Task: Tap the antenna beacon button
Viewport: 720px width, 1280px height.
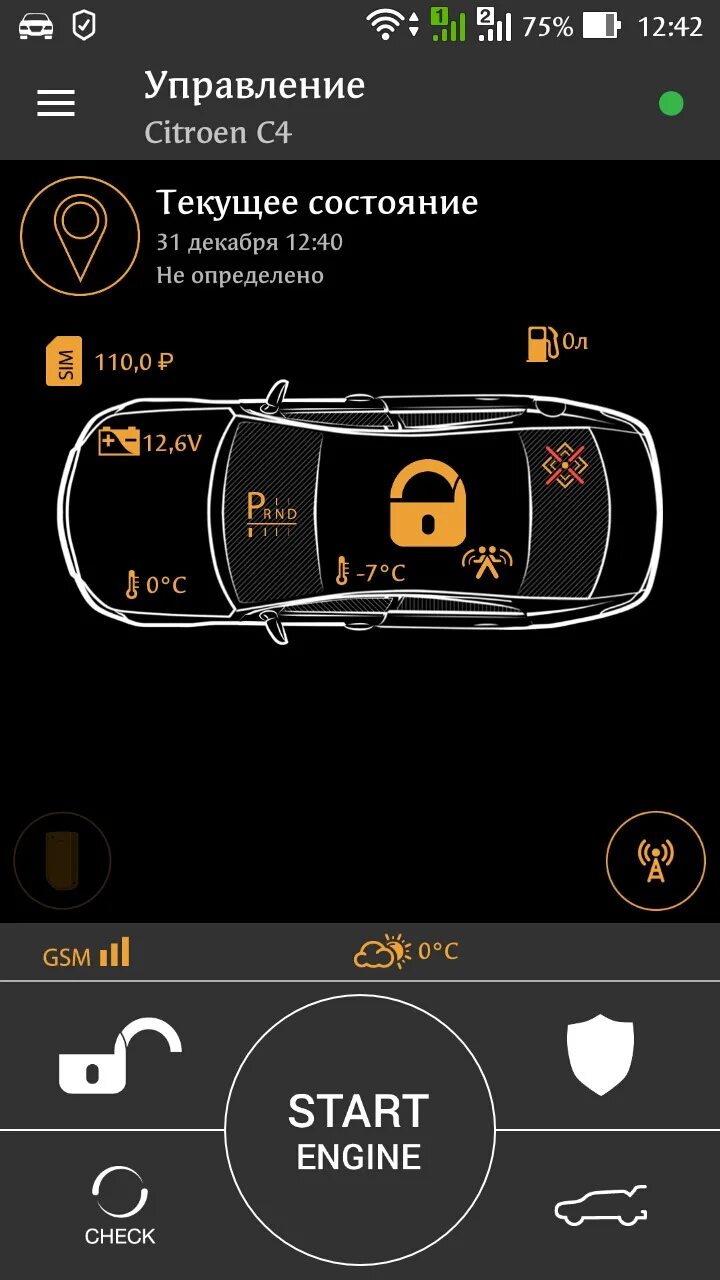Action: click(656, 860)
